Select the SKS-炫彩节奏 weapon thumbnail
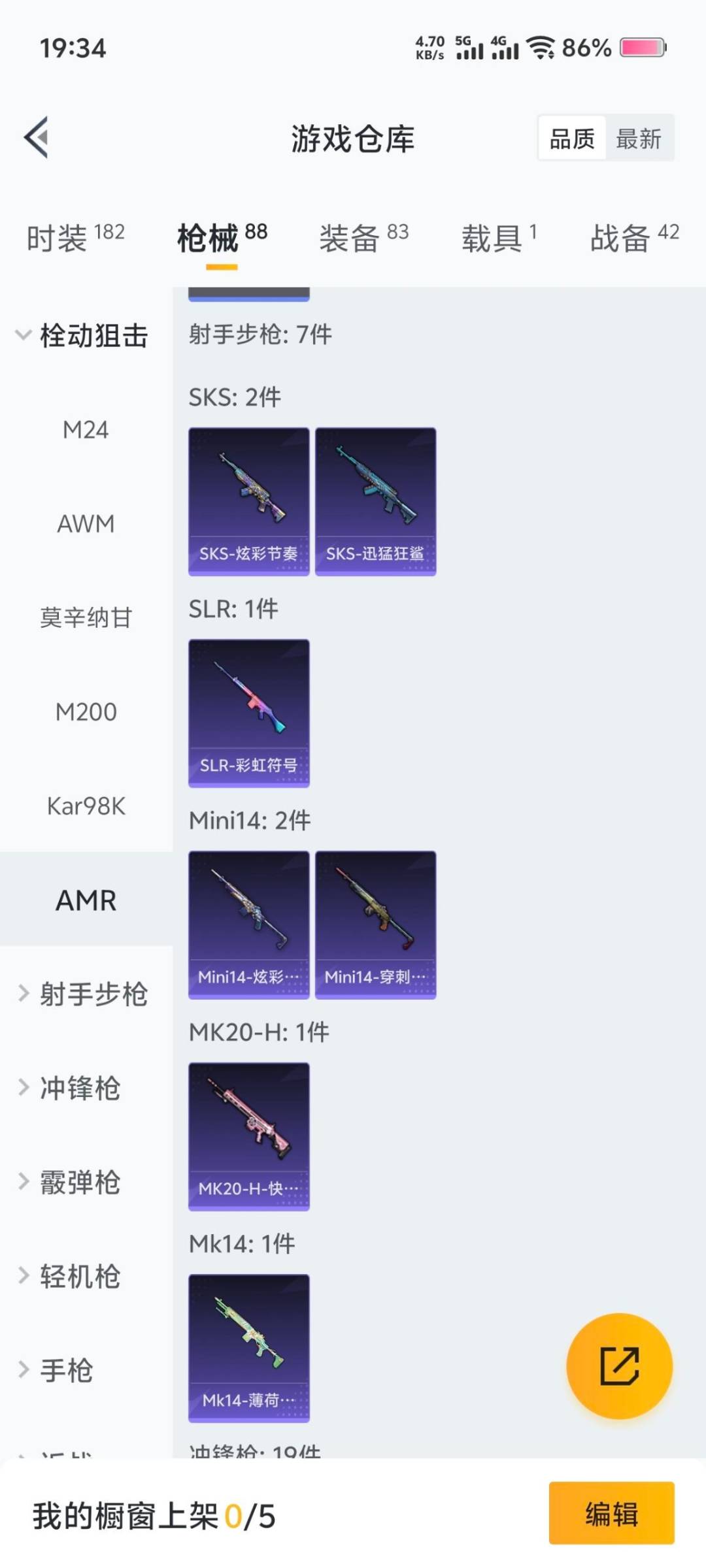 pyautogui.click(x=248, y=500)
